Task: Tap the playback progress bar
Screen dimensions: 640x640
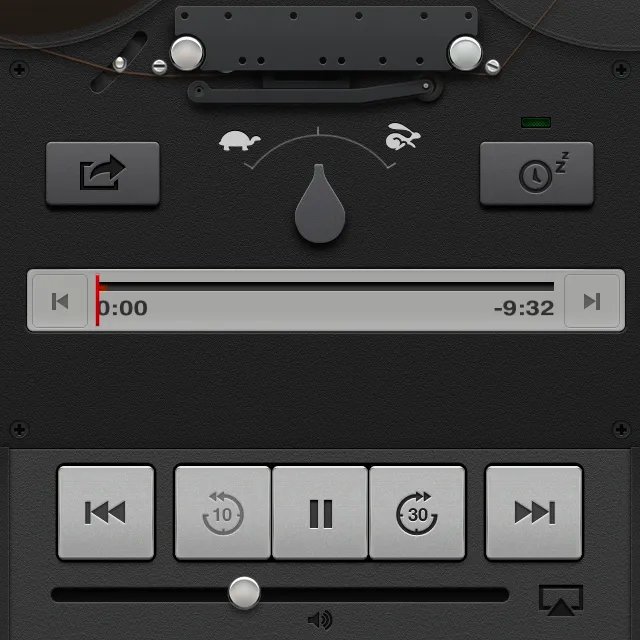Action: 325,287
